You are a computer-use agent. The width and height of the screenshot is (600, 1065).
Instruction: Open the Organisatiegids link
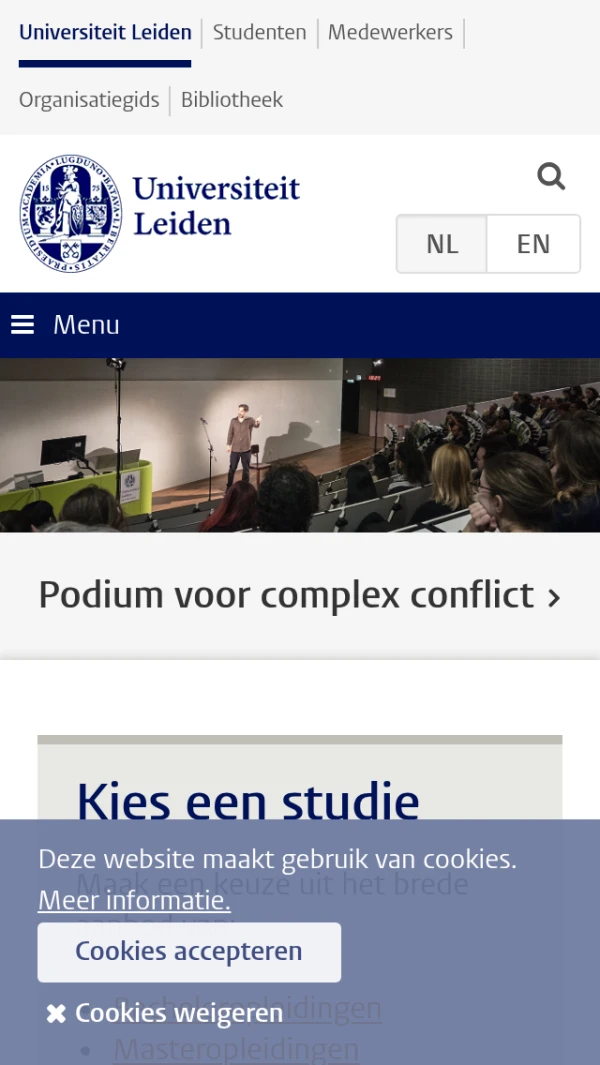(x=89, y=100)
